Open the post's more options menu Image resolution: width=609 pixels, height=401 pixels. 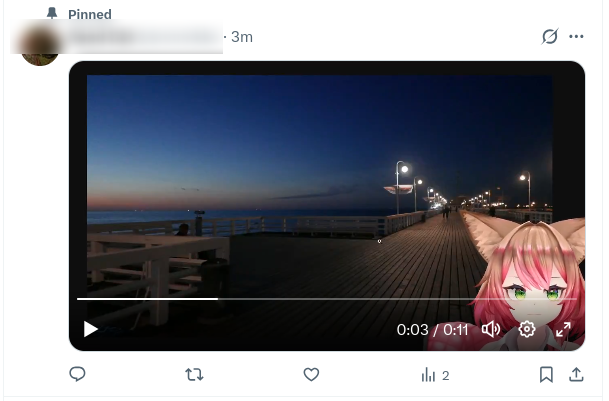point(576,37)
